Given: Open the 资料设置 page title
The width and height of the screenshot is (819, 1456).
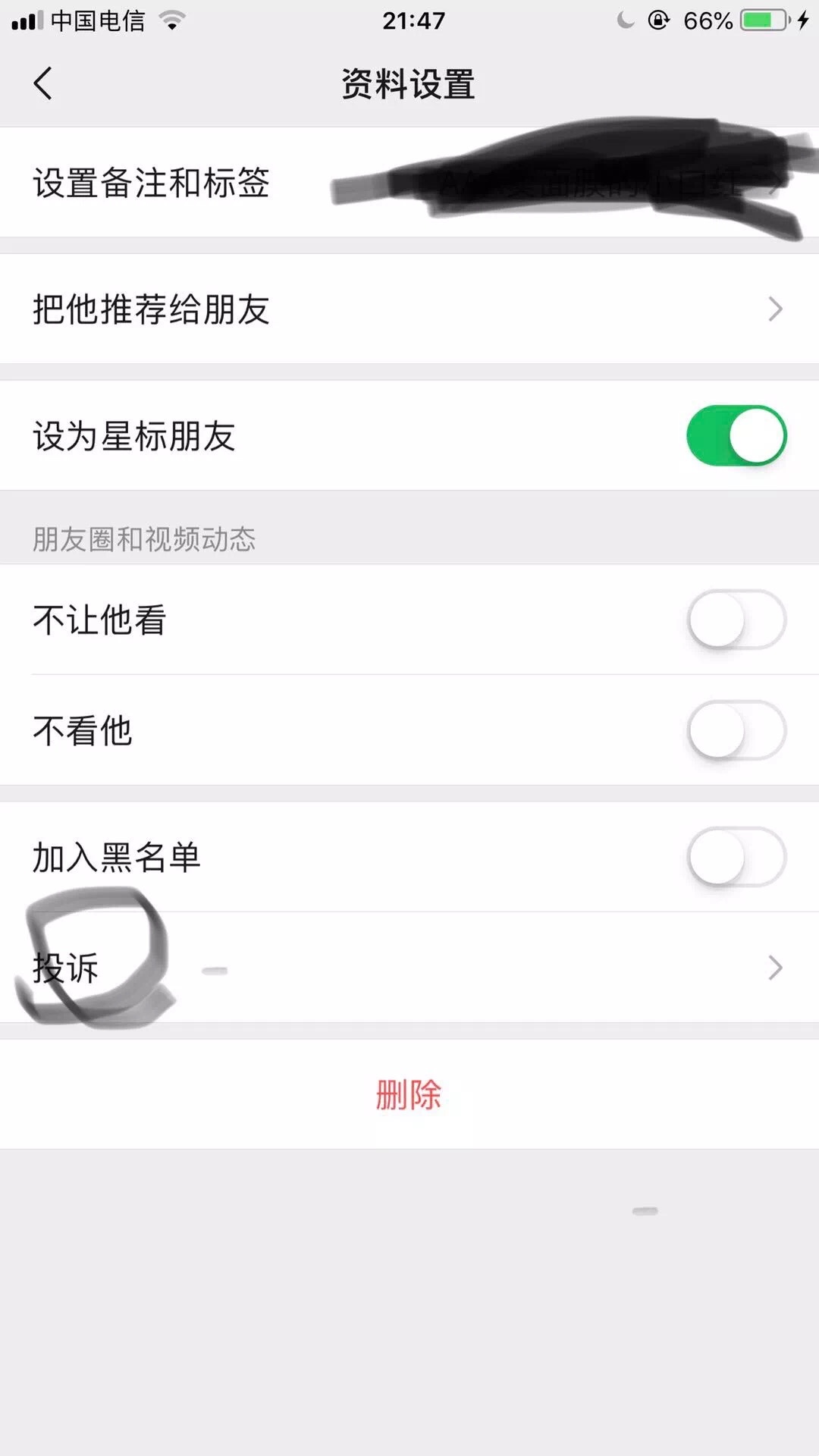Looking at the screenshot, I should (409, 83).
